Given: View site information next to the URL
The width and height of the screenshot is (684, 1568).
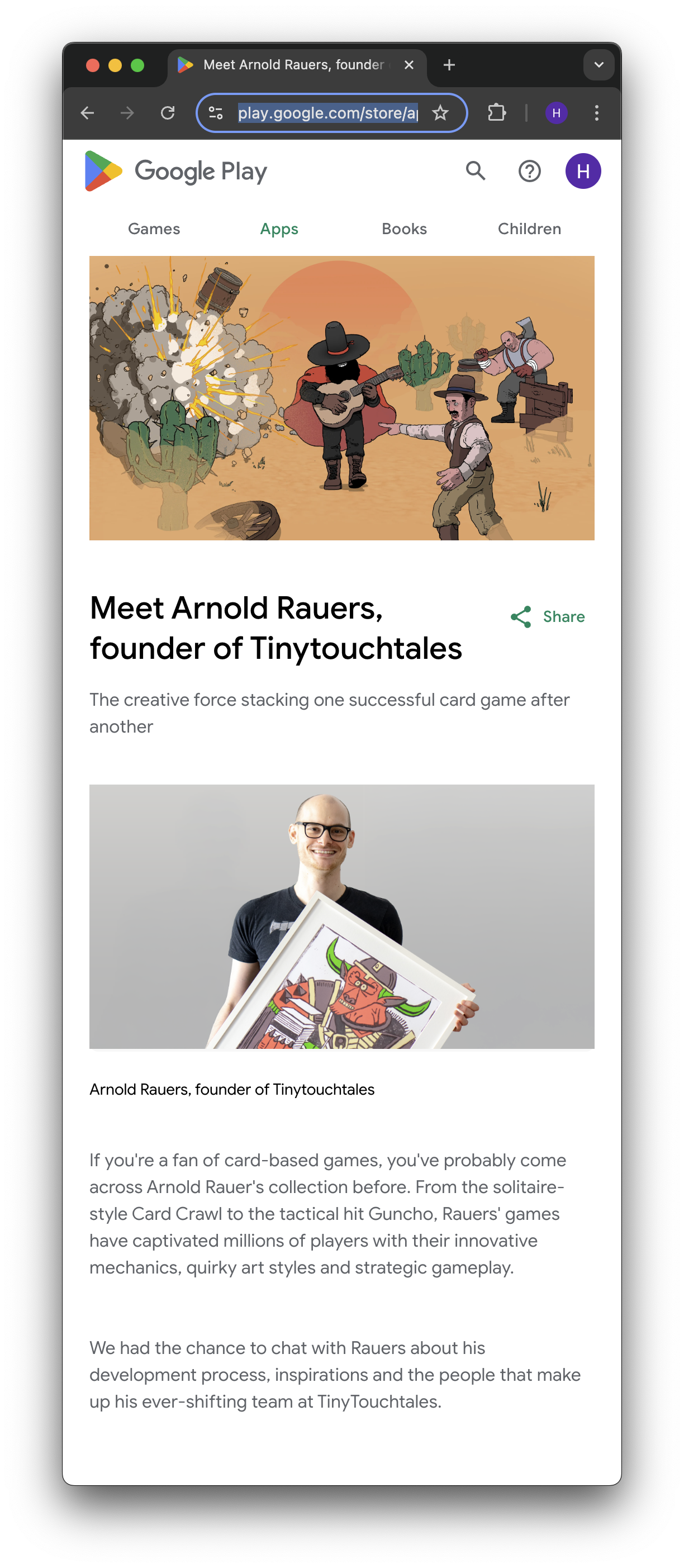Looking at the screenshot, I should coord(216,113).
